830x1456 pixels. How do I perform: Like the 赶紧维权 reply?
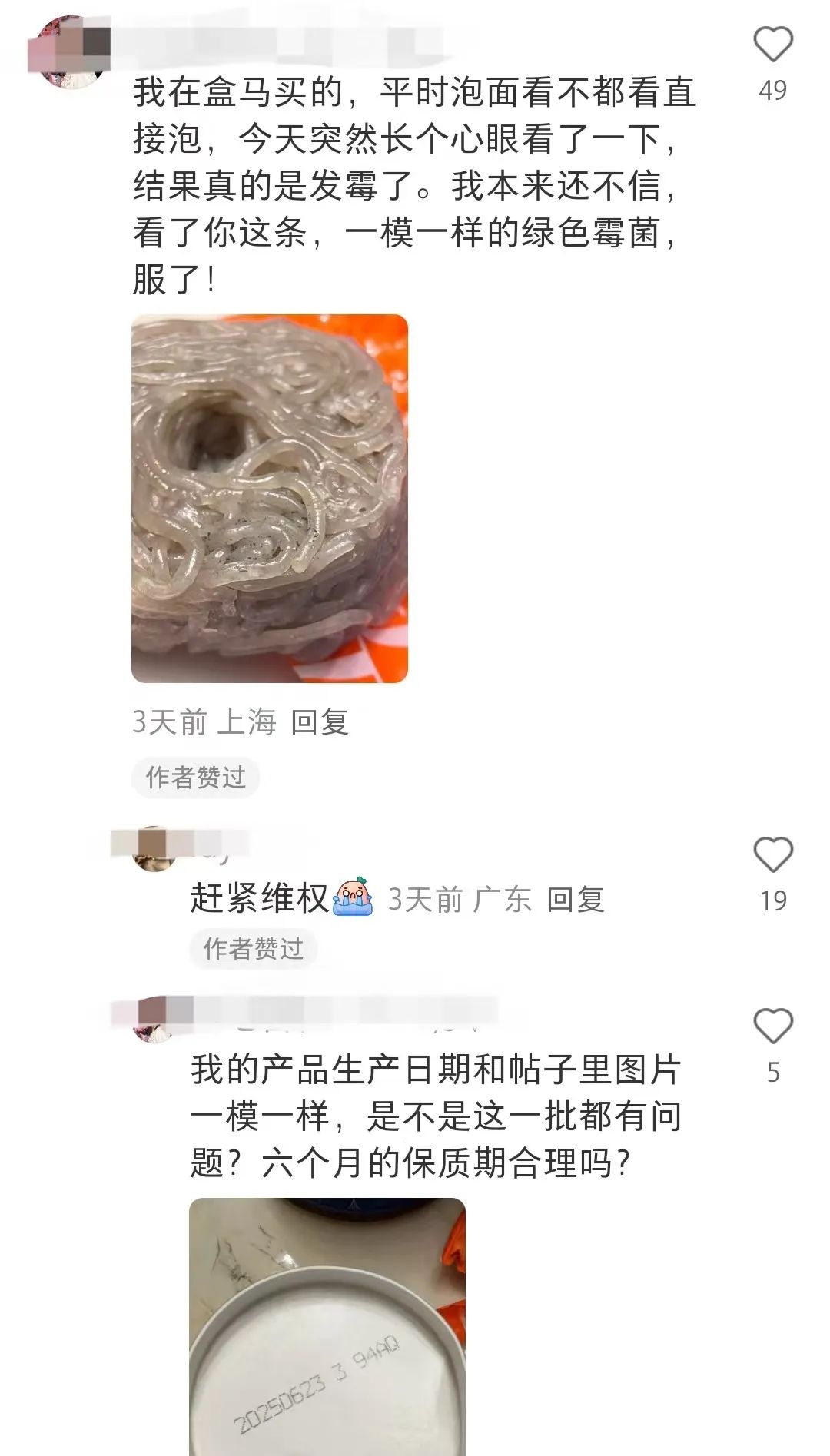click(772, 854)
